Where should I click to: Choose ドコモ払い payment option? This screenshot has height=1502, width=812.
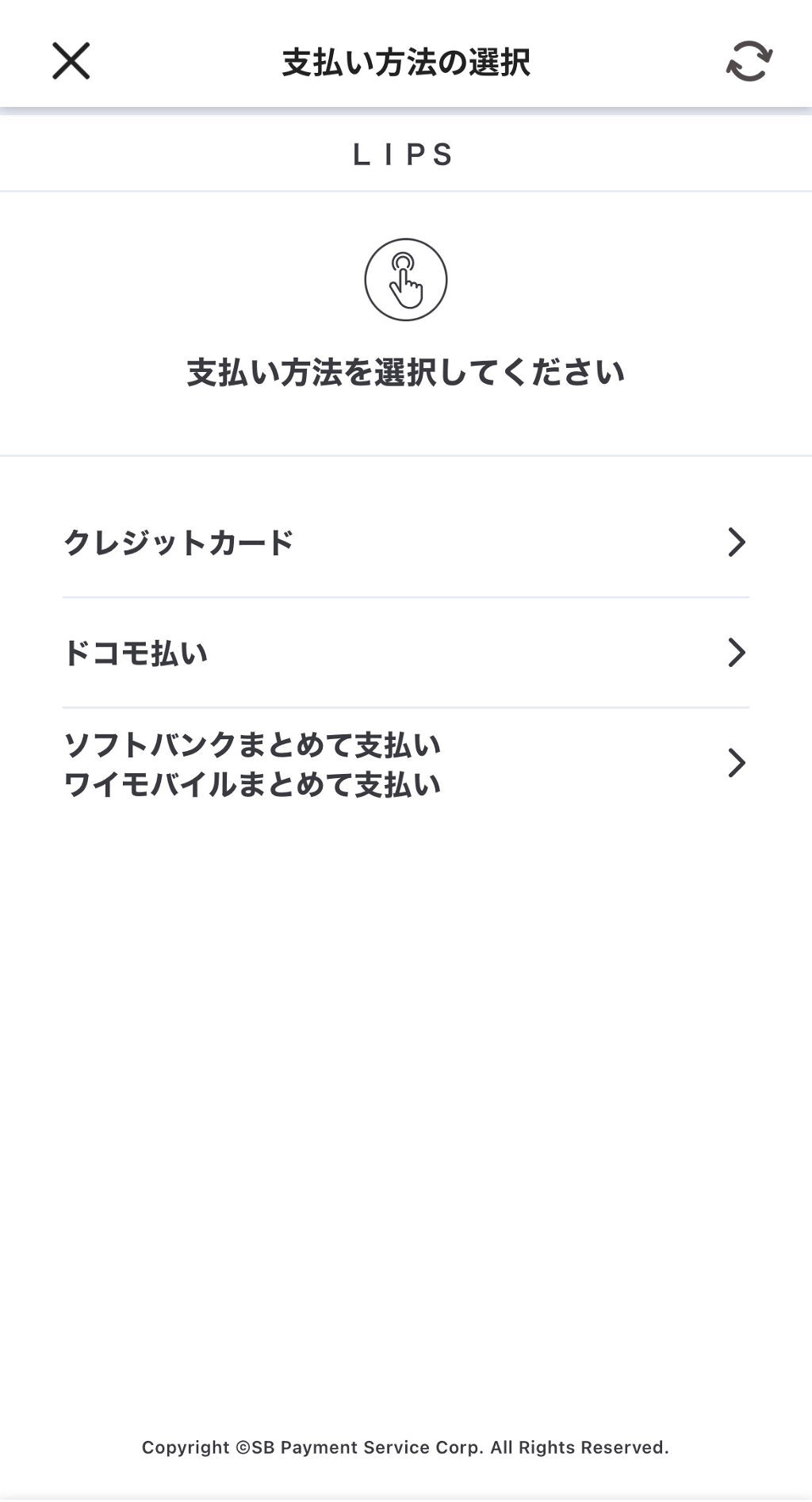tap(405, 653)
